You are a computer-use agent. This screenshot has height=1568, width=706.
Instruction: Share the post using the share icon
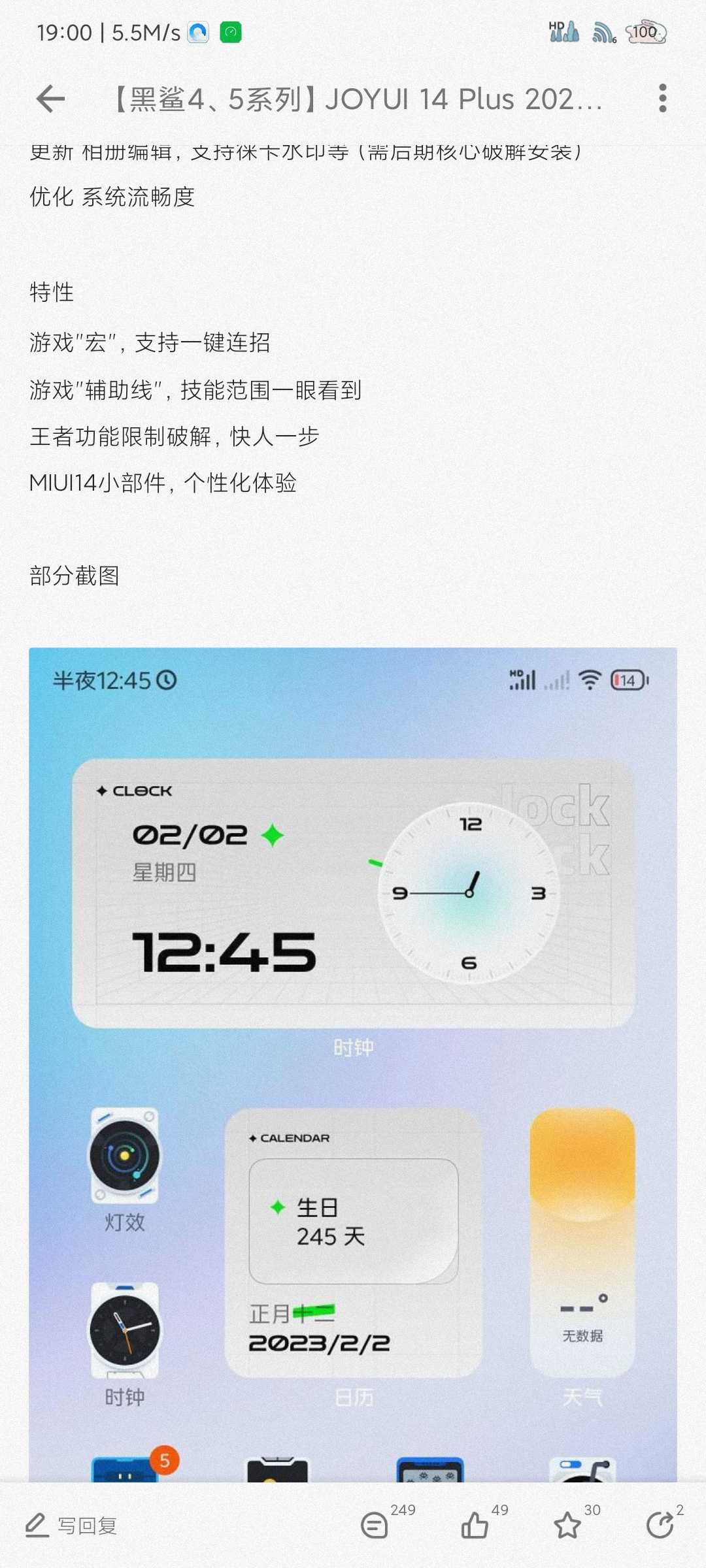click(660, 1526)
